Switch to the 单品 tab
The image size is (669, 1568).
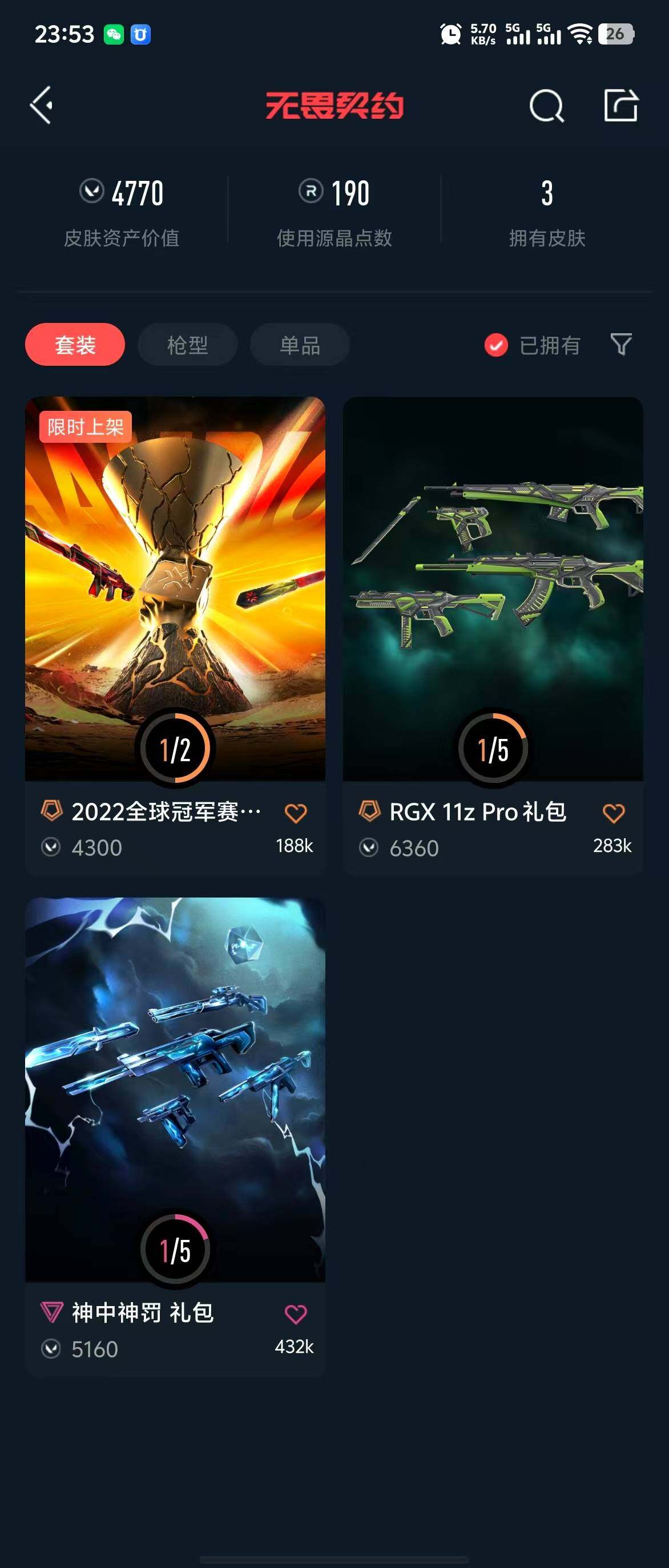point(300,345)
